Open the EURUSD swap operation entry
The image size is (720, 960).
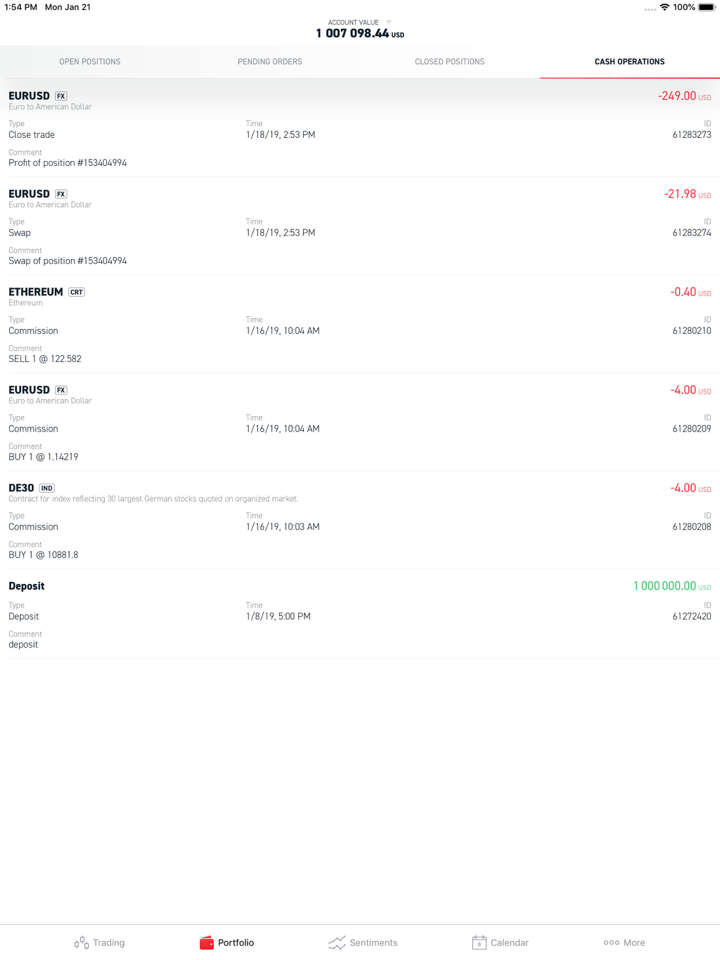tap(360, 227)
